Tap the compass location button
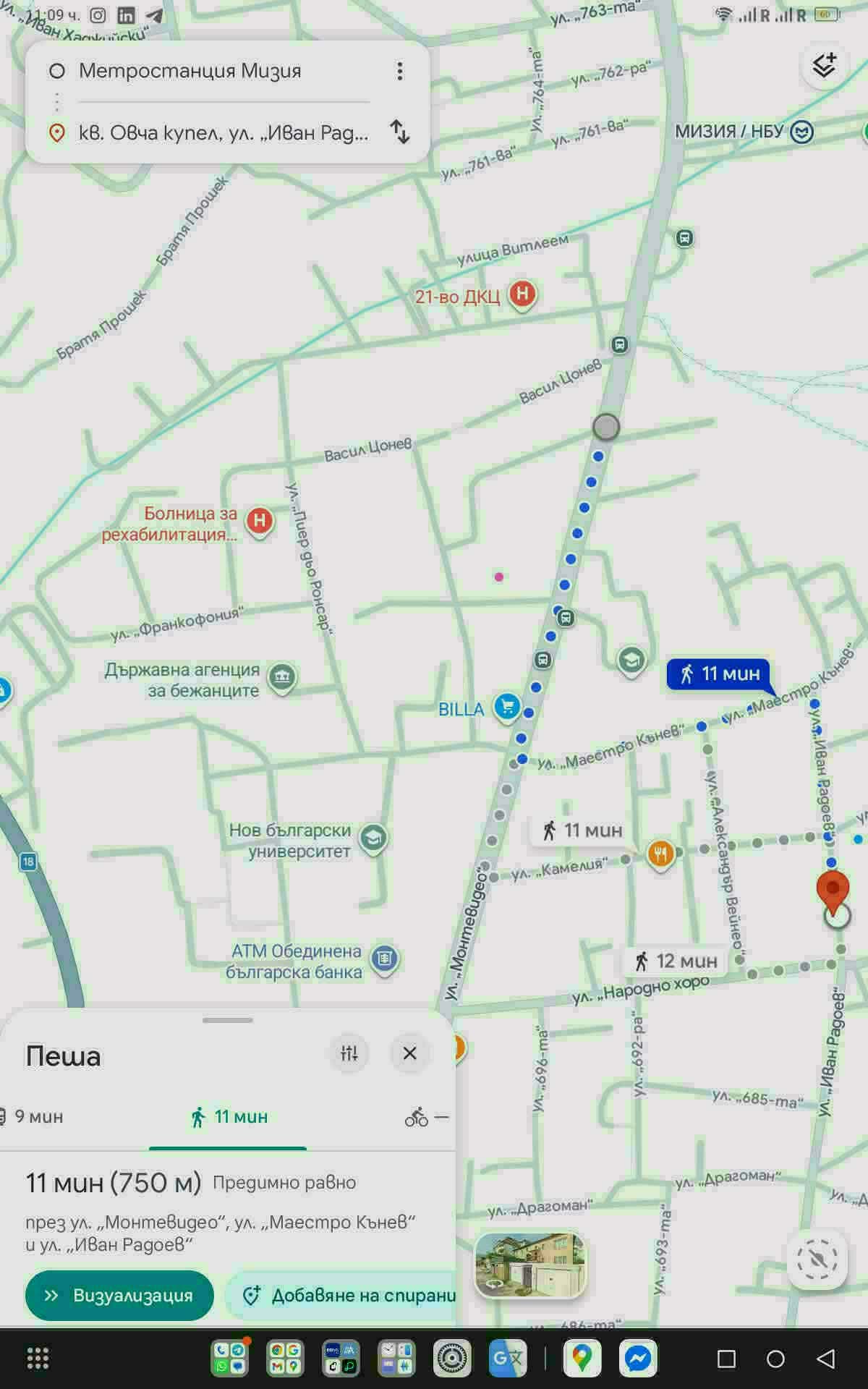 point(817,1260)
